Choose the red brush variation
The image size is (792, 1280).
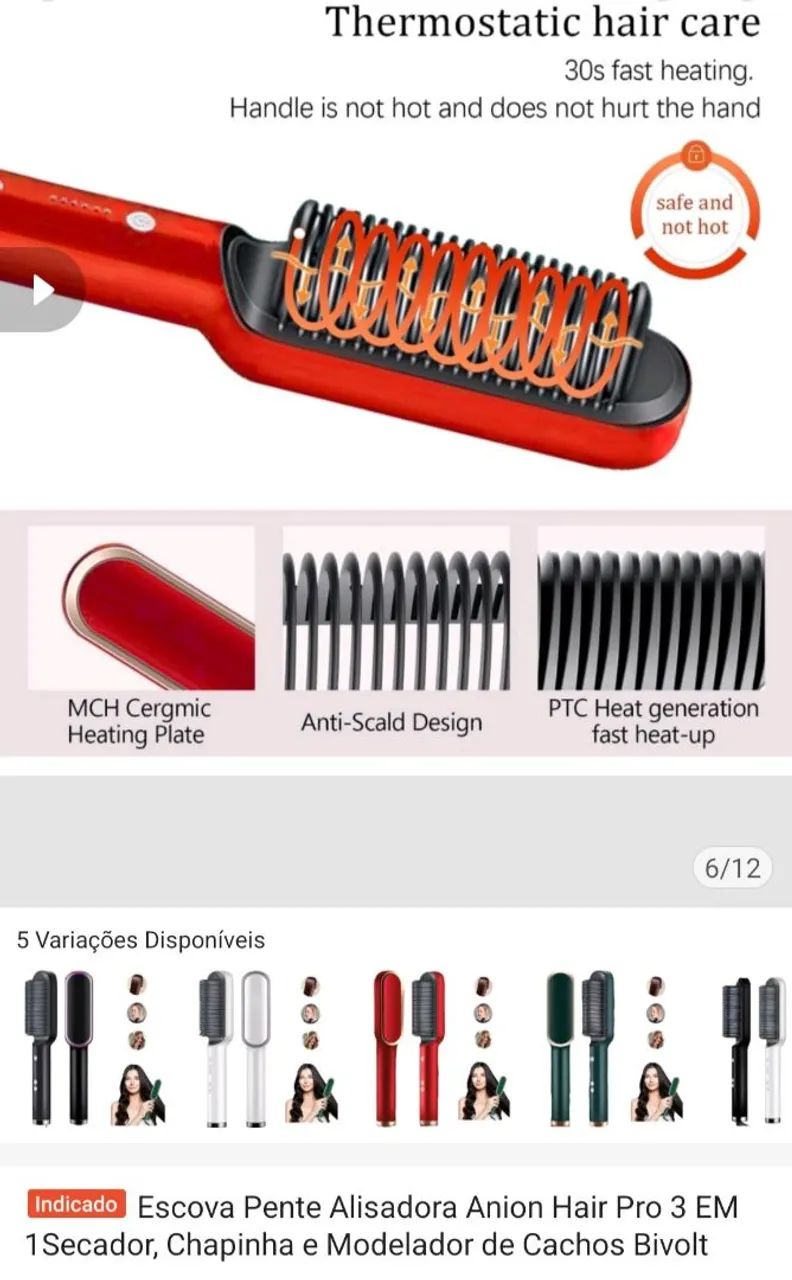point(430,1047)
